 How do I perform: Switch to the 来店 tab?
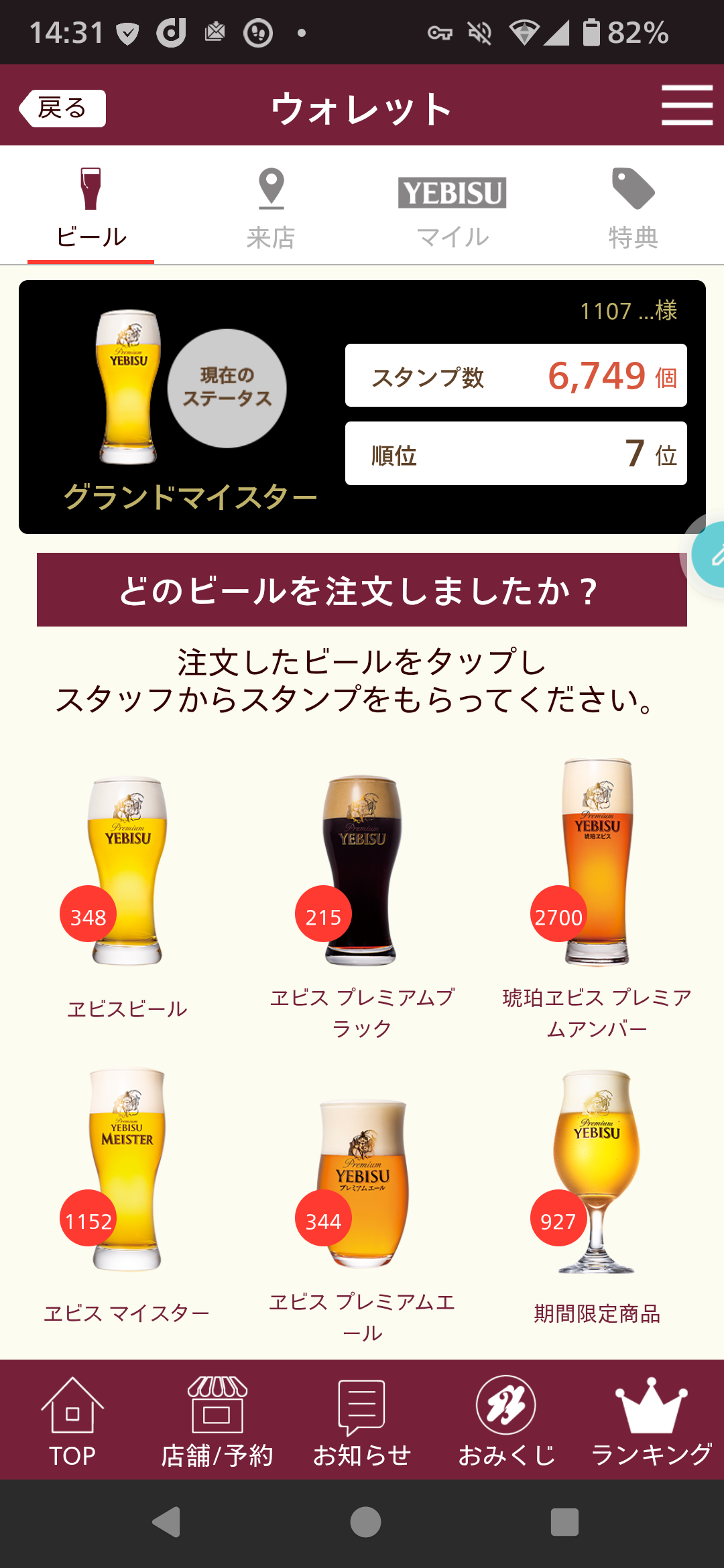(271, 208)
